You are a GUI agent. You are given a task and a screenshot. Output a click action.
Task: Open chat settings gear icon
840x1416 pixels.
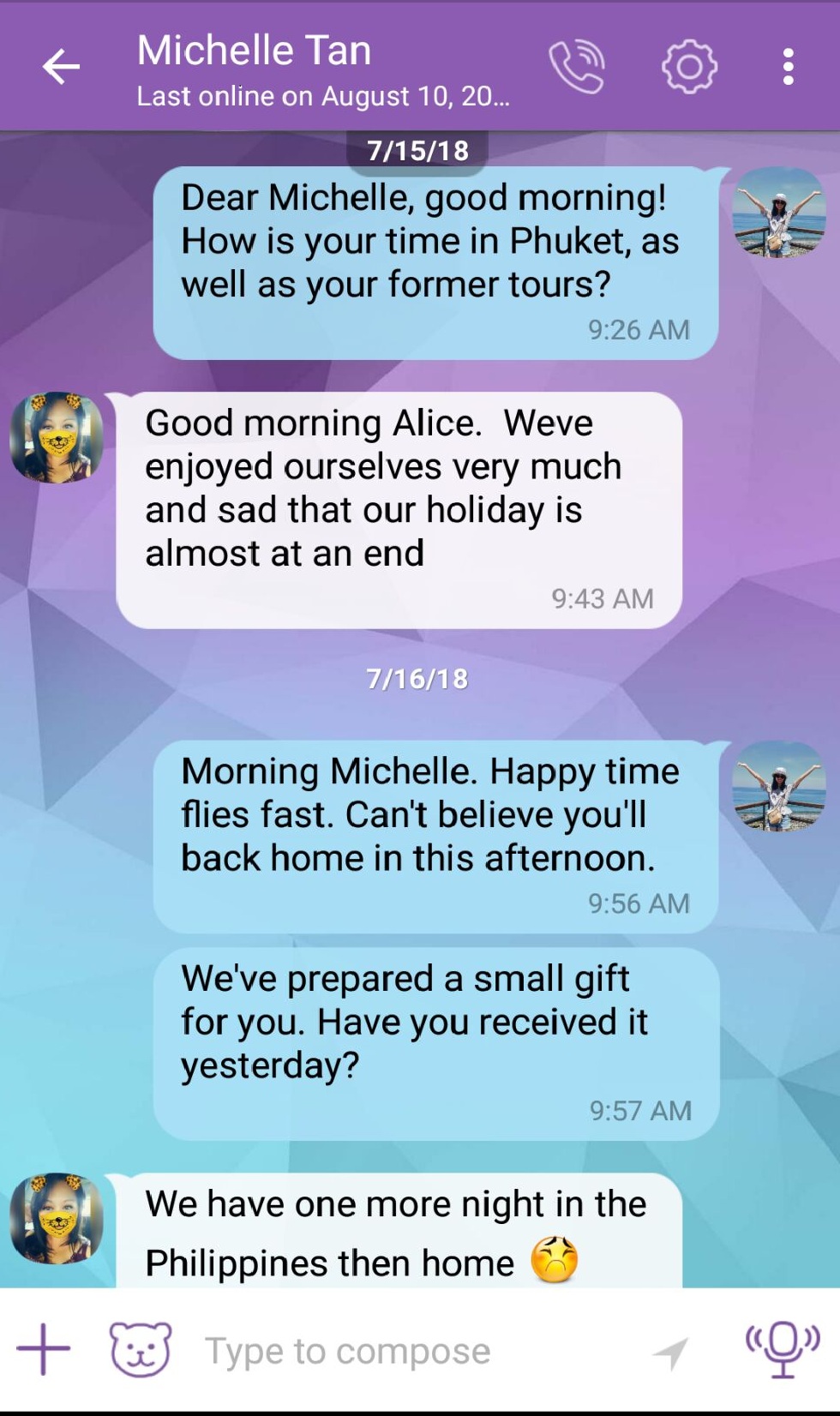[689, 67]
